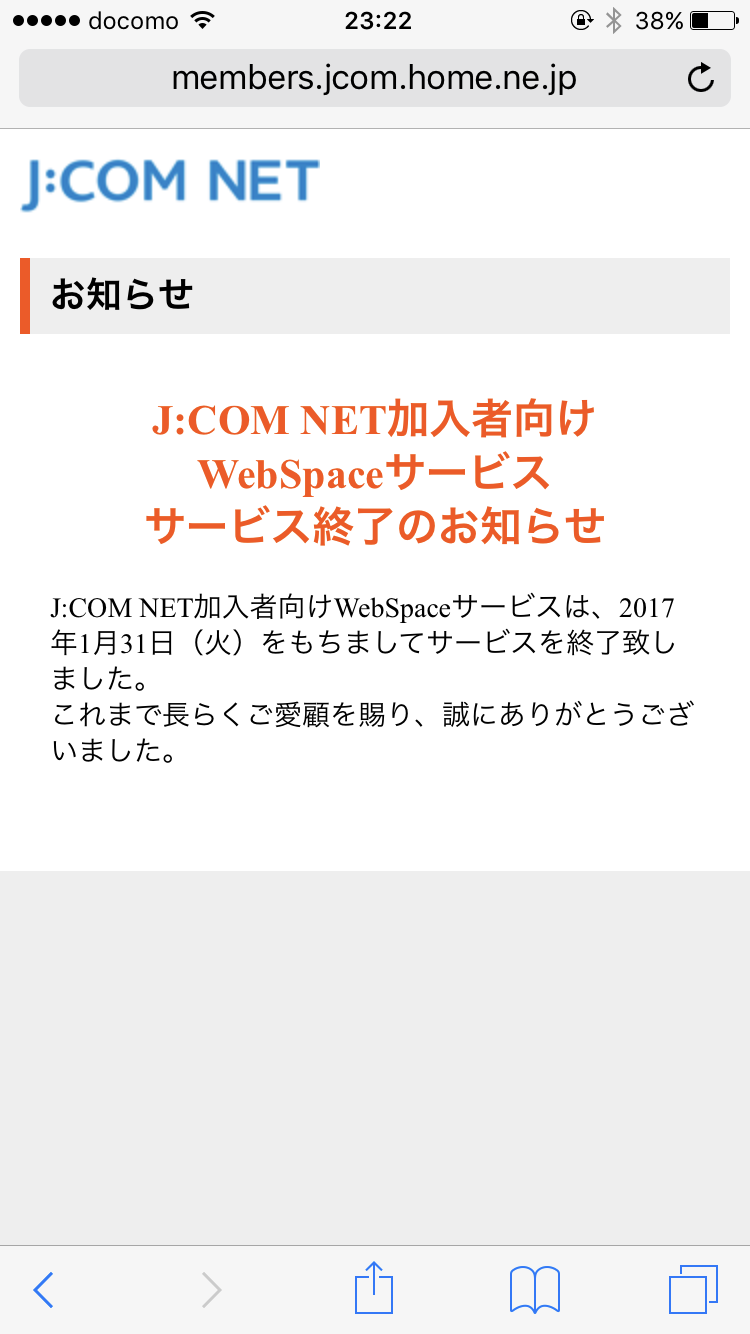The width and height of the screenshot is (750, 1334).
Task: Show all open tabs
Action: pos(694,1290)
